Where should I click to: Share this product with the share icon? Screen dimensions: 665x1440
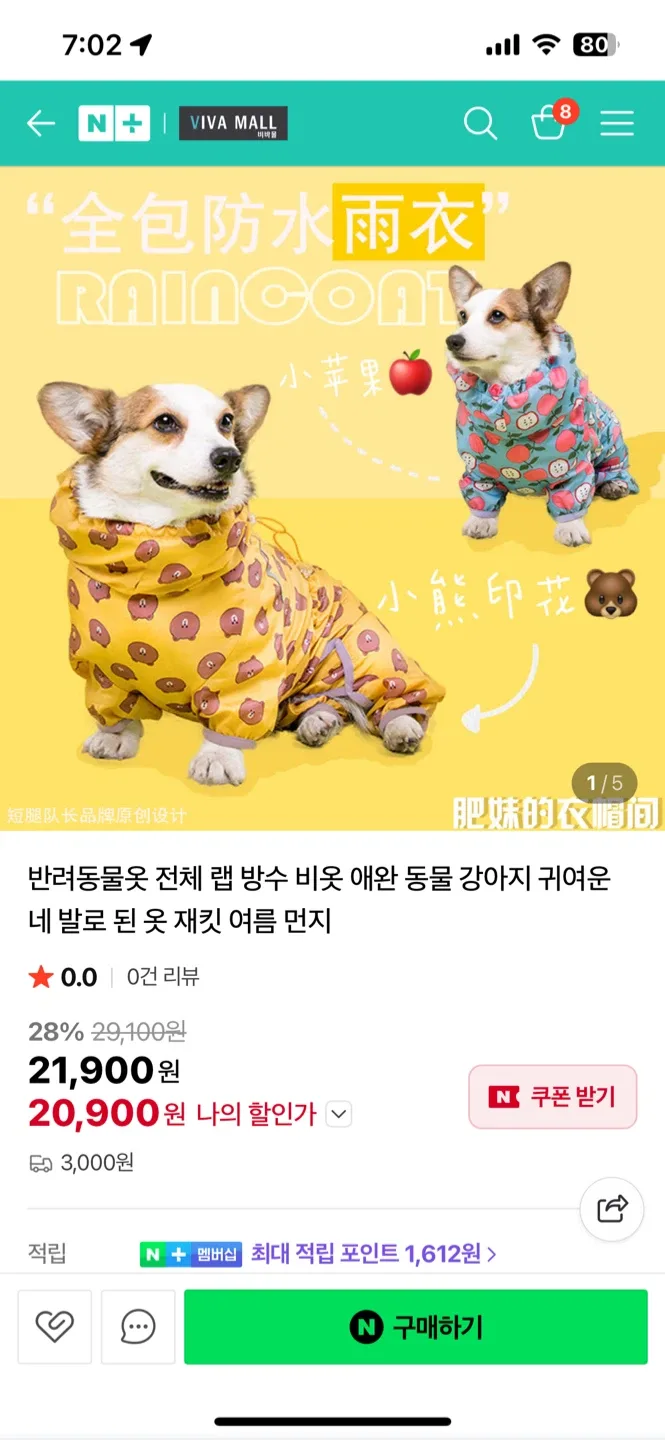(612, 1209)
